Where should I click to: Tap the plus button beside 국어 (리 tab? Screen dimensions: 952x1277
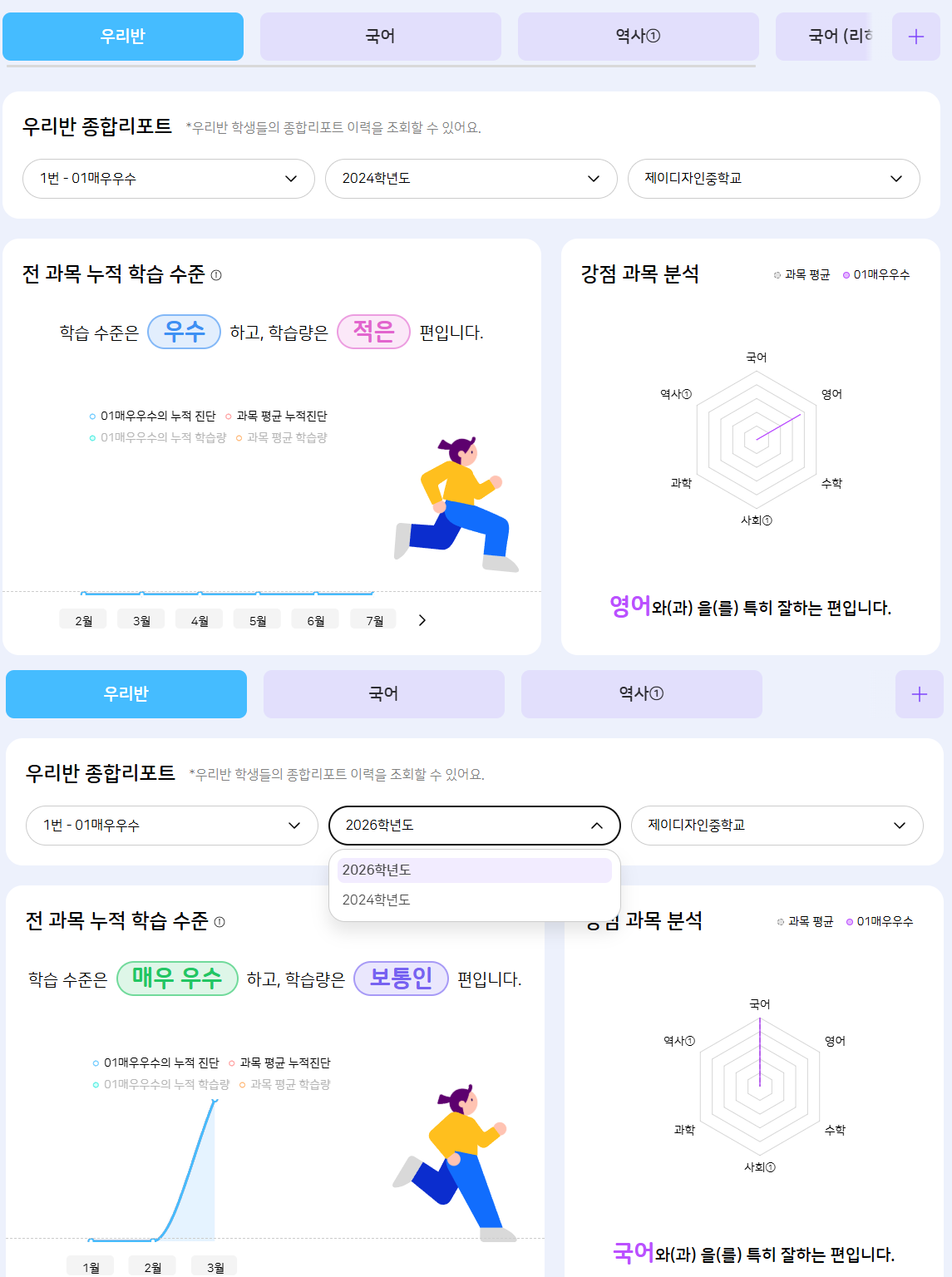[915, 37]
